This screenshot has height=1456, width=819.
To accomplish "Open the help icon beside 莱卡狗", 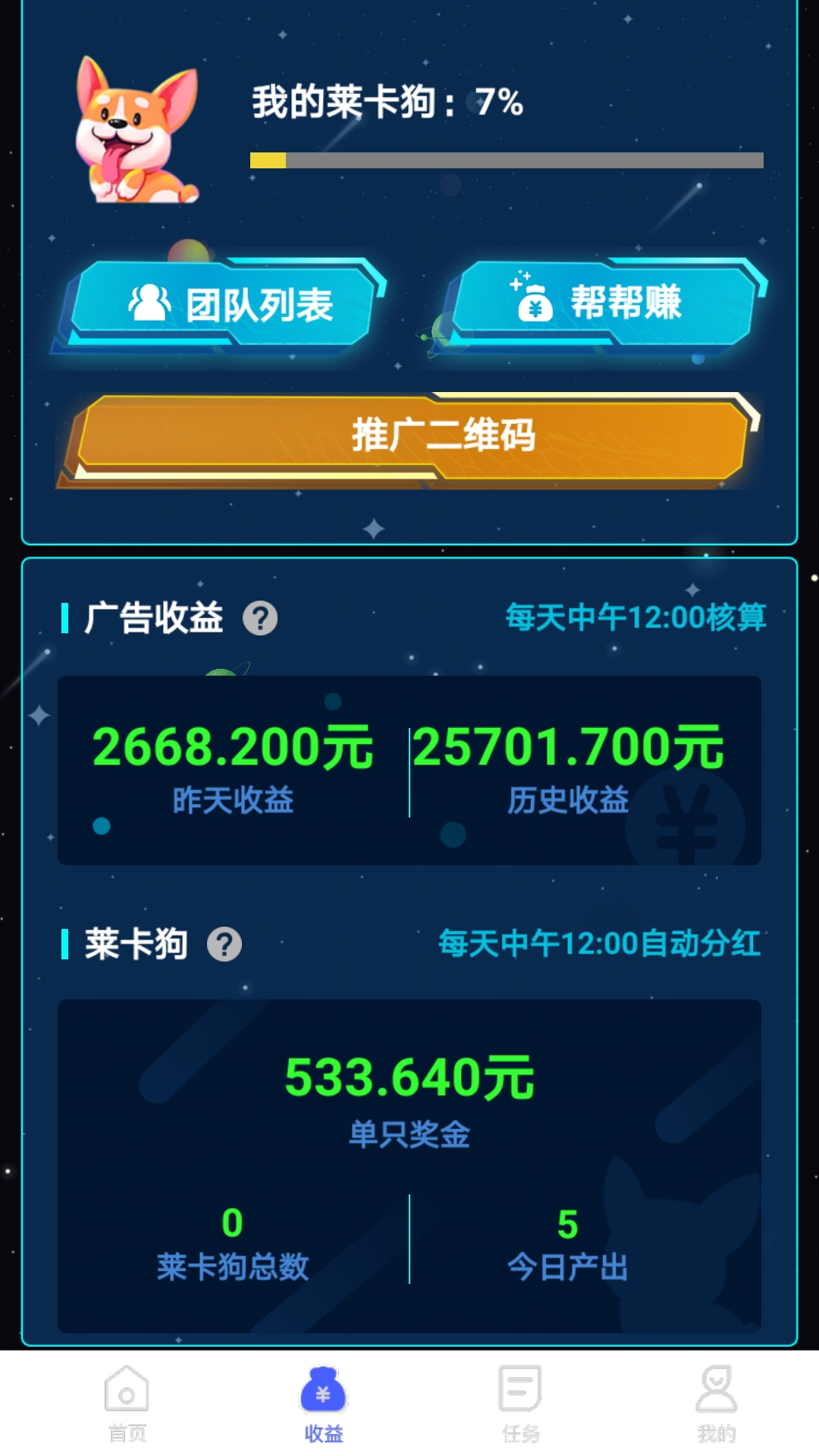I will (x=224, y=944).
